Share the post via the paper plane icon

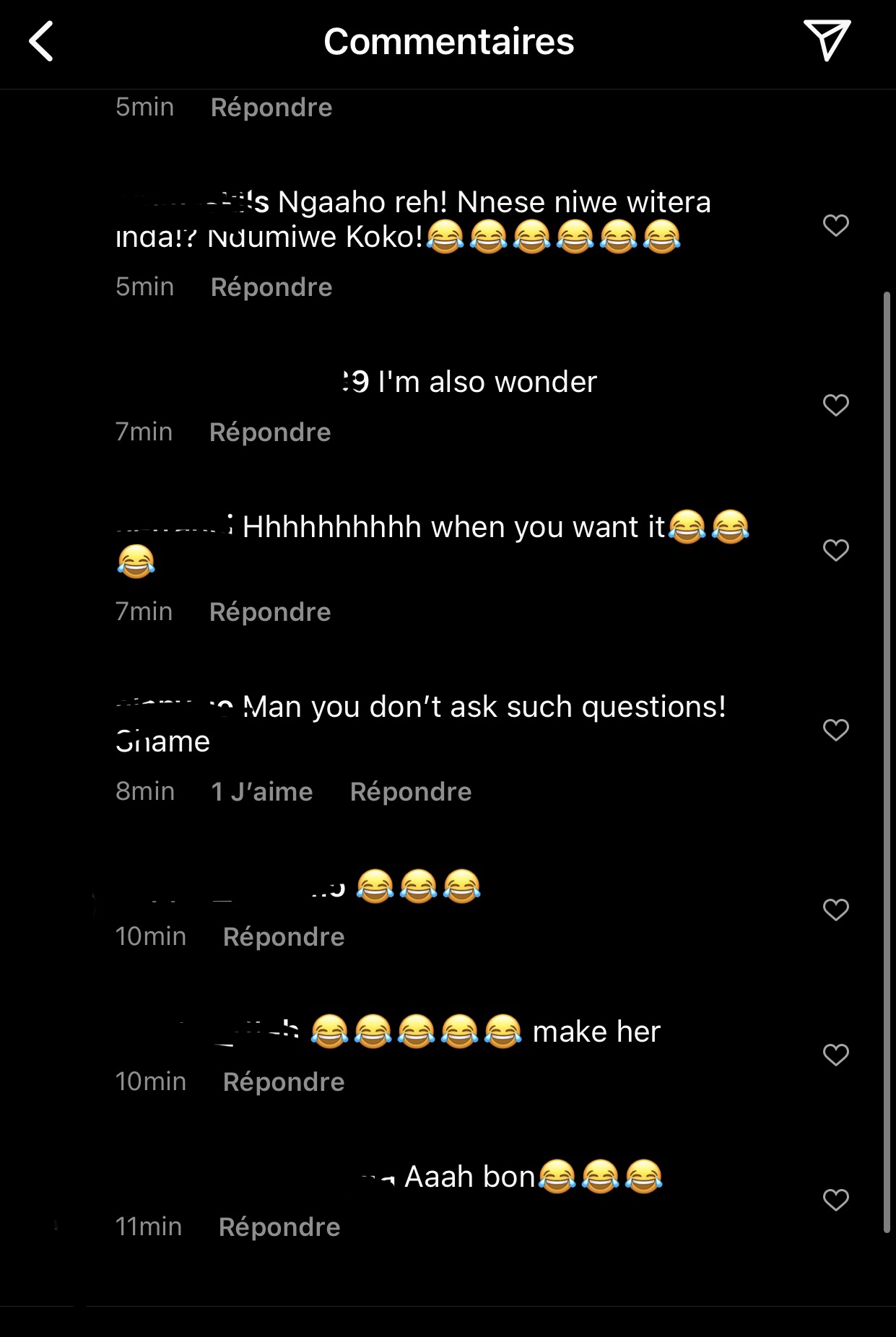click(x=827, y=40)
